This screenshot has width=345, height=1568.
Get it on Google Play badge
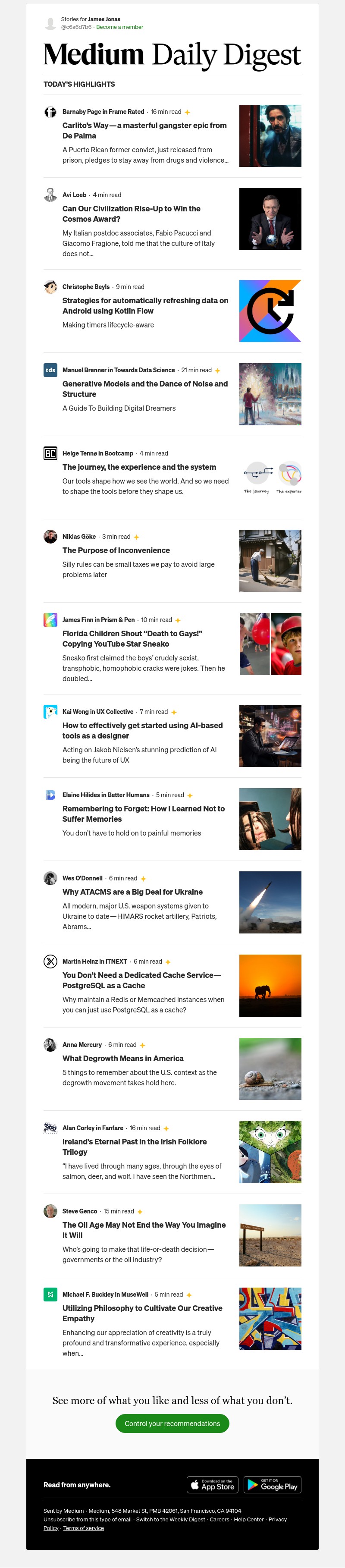(272, 1485)
